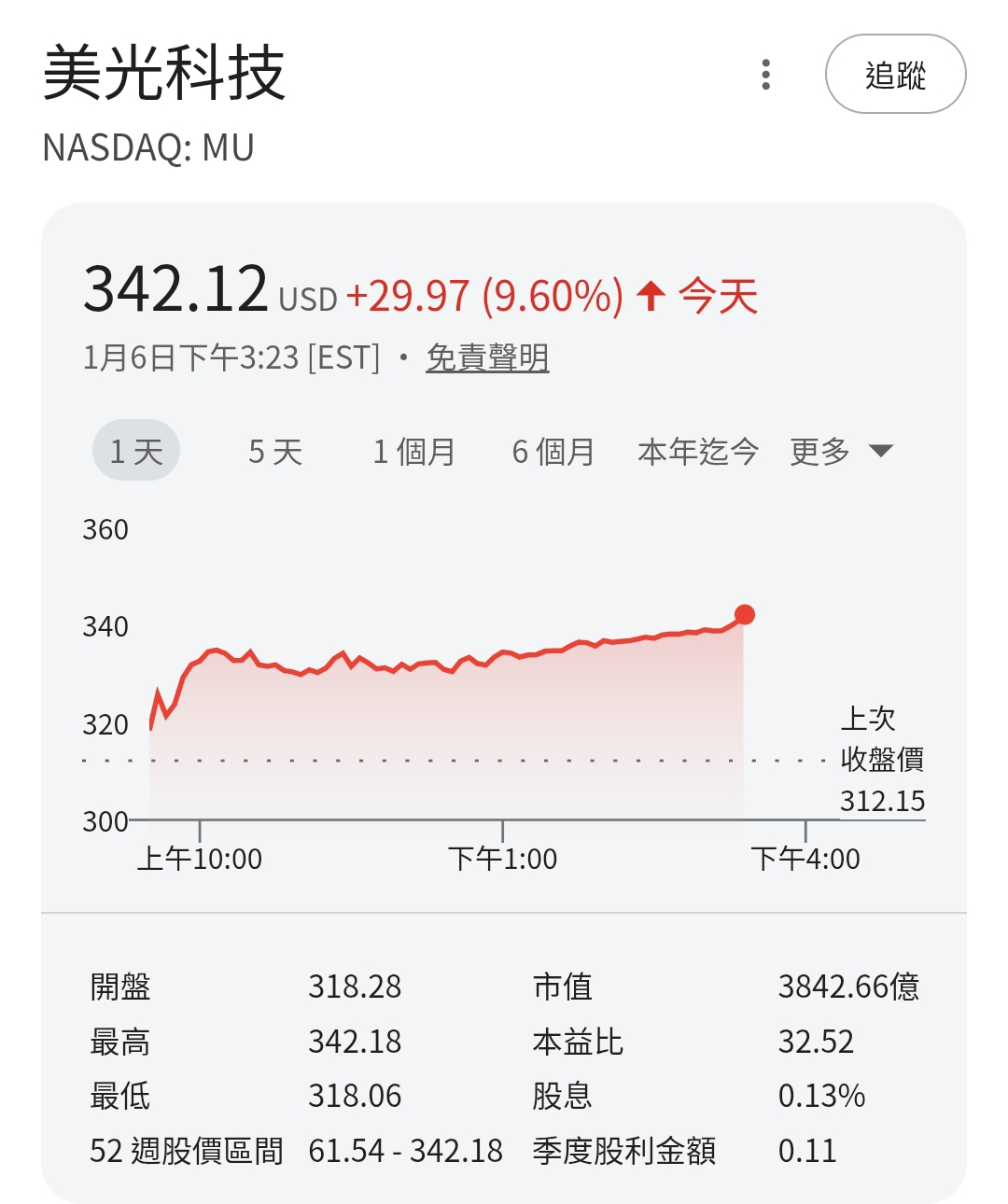This screenshot has width=1008, height=1204.
Task: Switch to the 6 個月 chart
Action: pyautogui.click(x=553, y=452)
